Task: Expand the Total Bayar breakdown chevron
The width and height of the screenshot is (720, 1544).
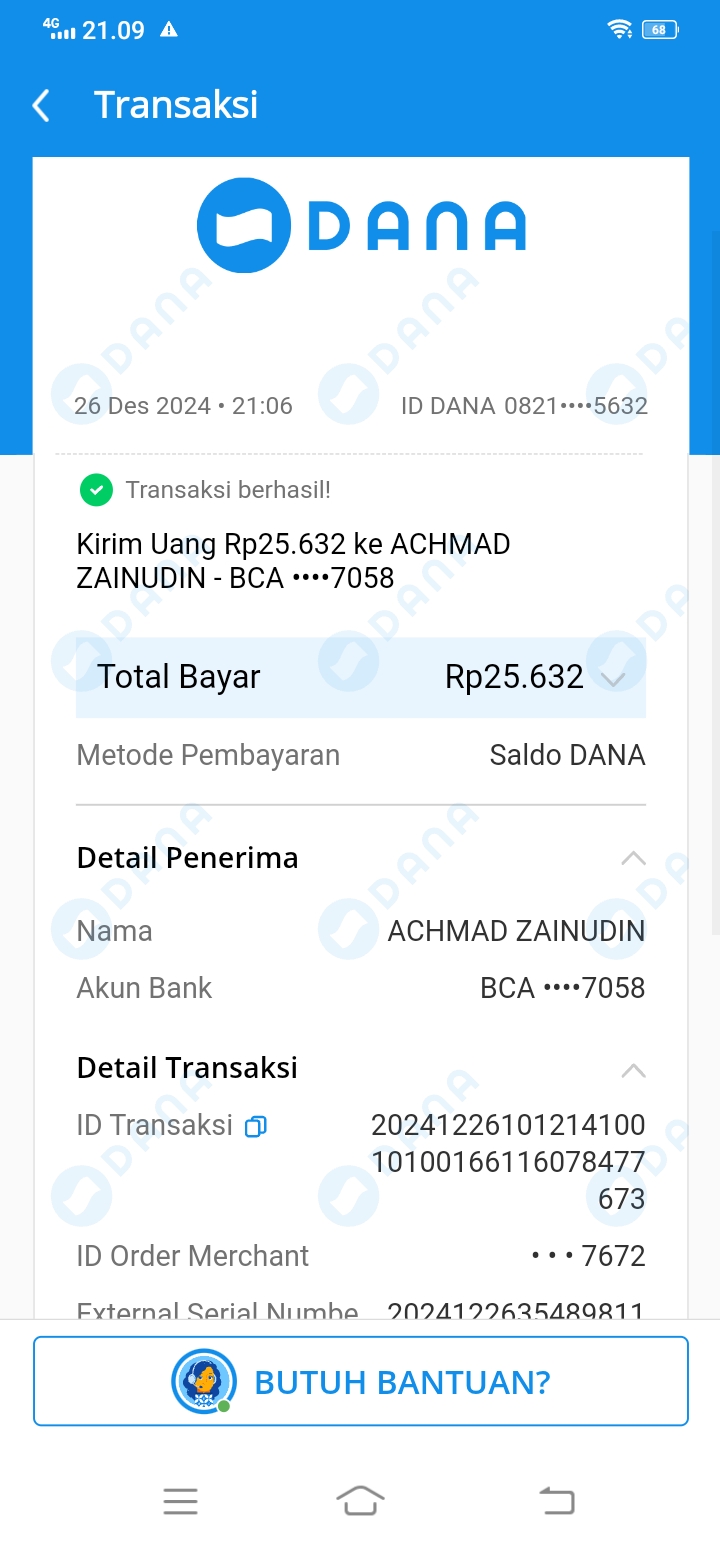Action: coord(614,679)
